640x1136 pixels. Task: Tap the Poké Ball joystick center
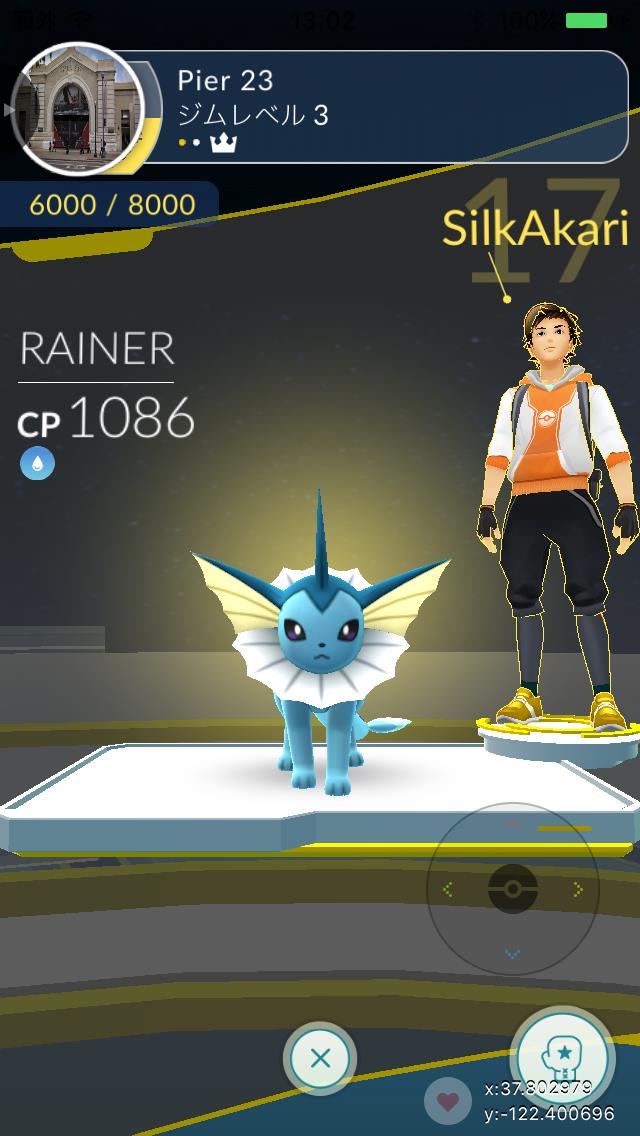513,889
